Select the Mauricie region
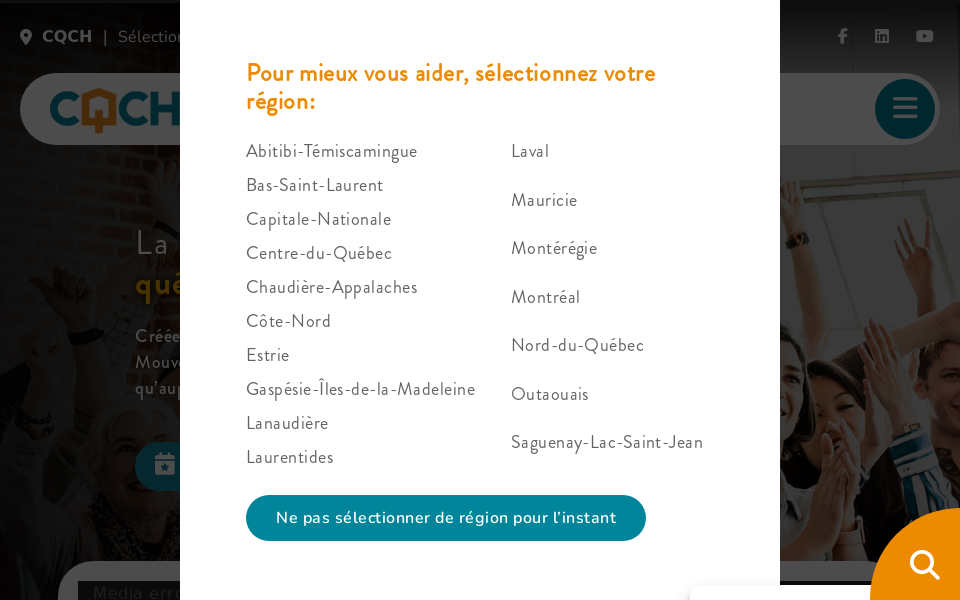This screenshot has width=960, height=600. pyautogui.click(x=544, y=201)
